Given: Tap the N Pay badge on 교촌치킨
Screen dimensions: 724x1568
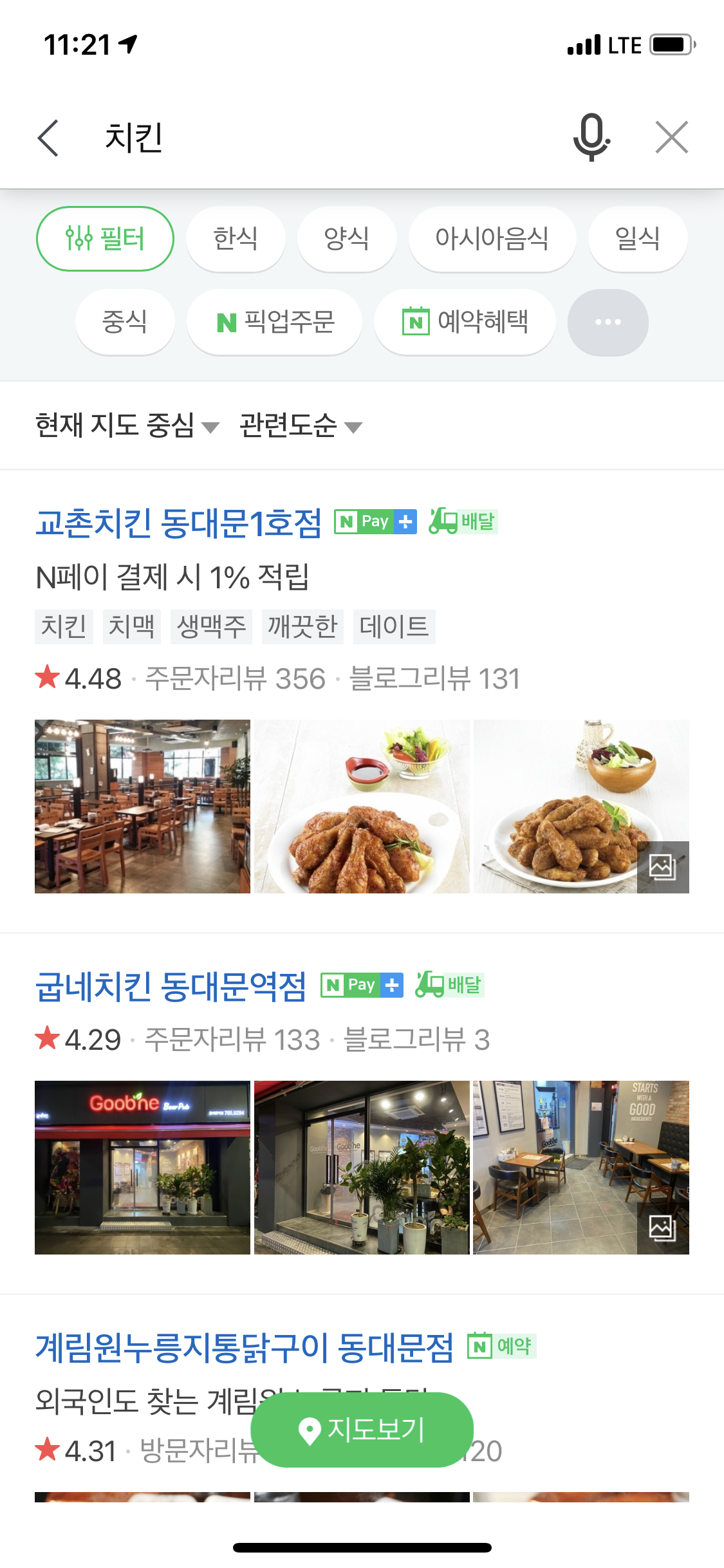Looking at the screenshot, I should pos(375,521).
